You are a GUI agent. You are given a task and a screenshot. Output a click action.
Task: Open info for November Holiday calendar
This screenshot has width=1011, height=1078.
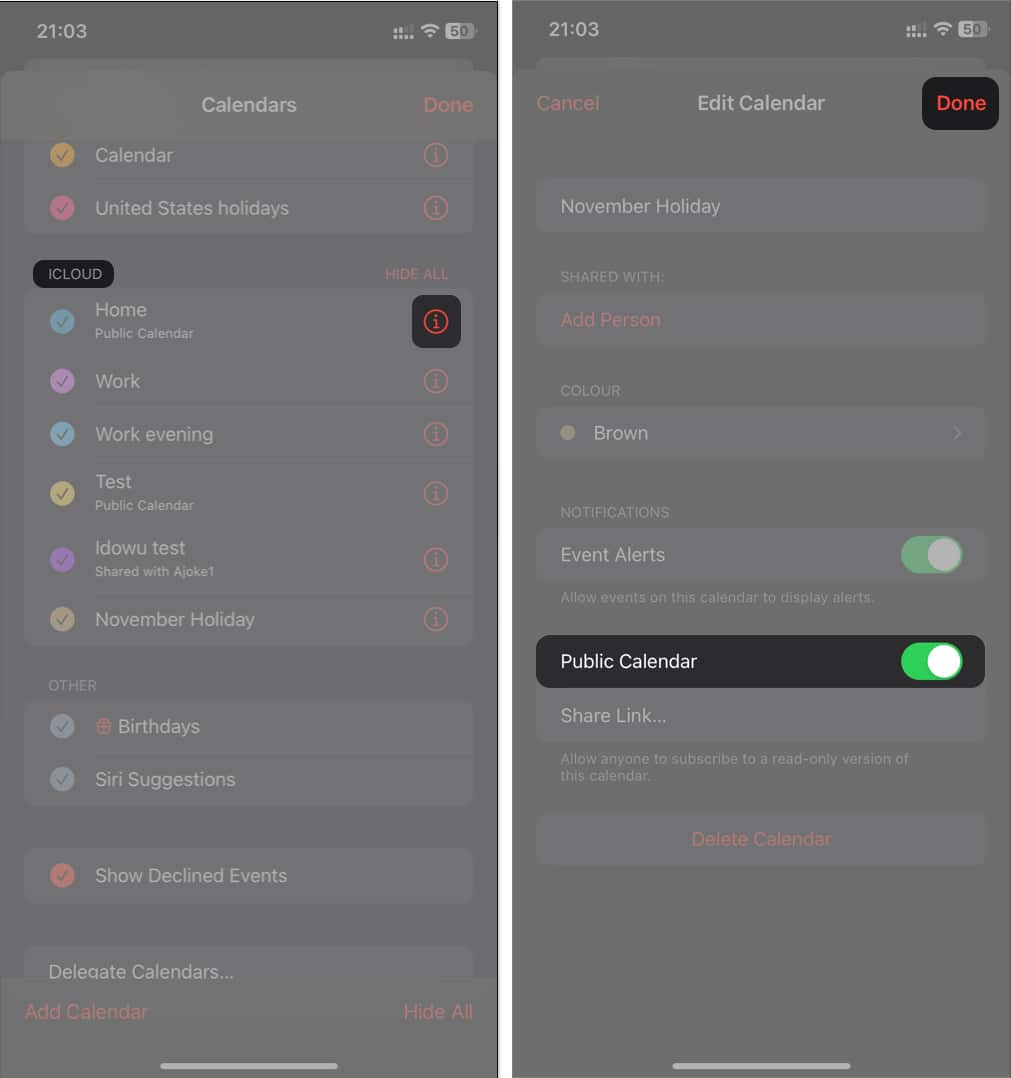[x=436, y=619]
